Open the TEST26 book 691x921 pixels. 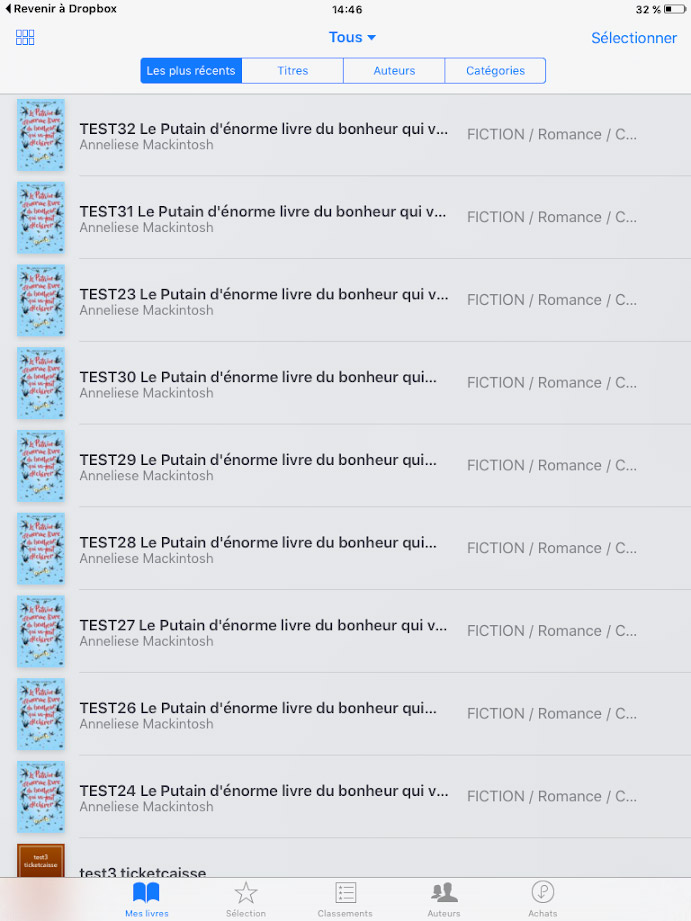[x=258, y=715]
